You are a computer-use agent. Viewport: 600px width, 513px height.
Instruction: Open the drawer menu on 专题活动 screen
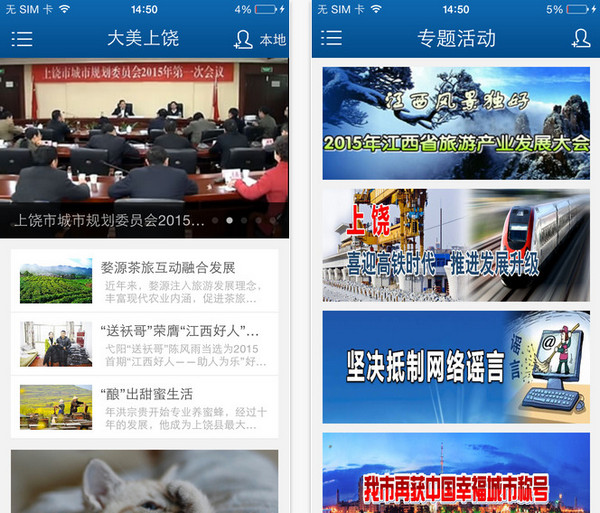point(332,39)
